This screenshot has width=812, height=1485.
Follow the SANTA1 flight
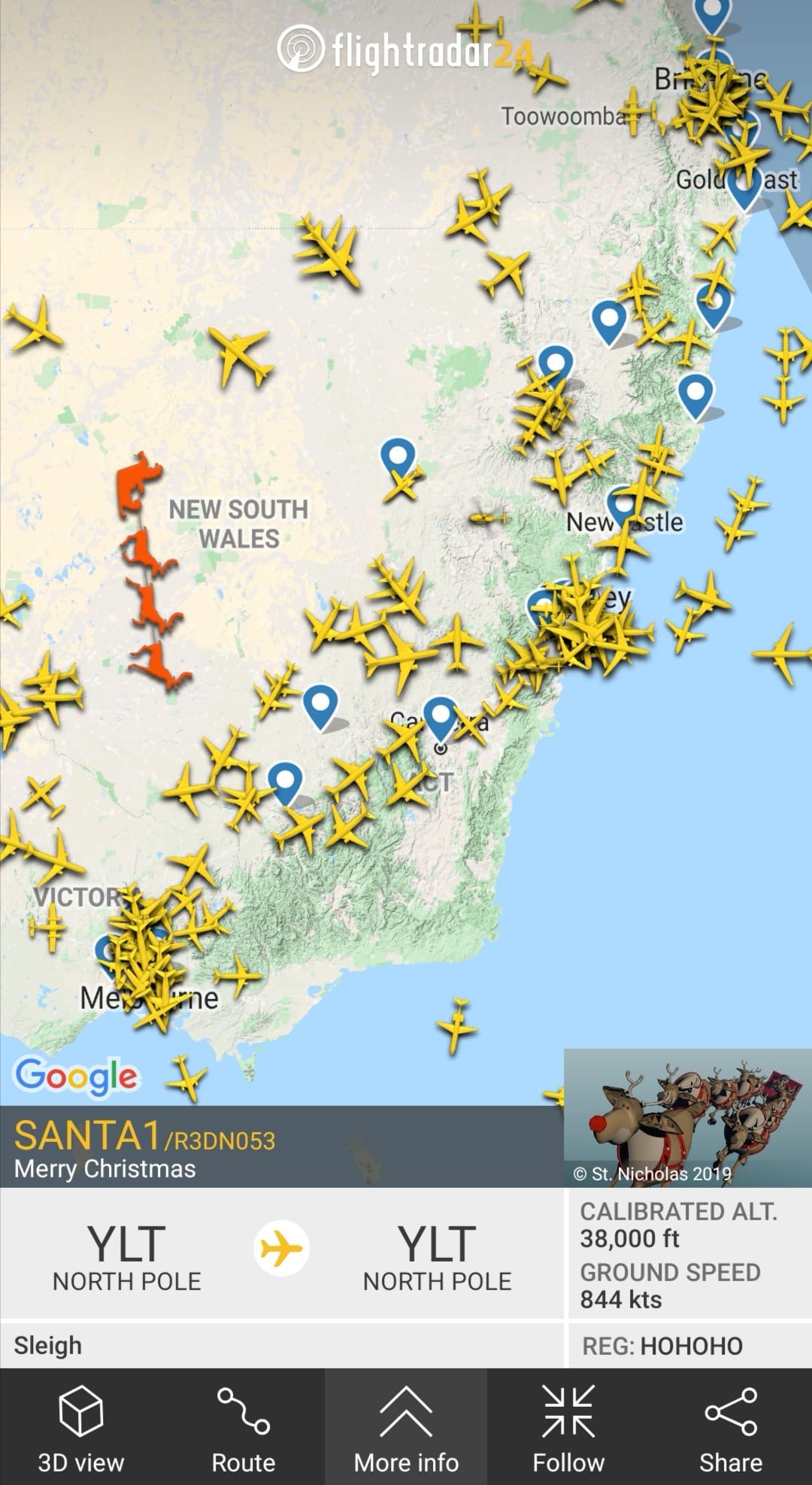coord(568,1426)
